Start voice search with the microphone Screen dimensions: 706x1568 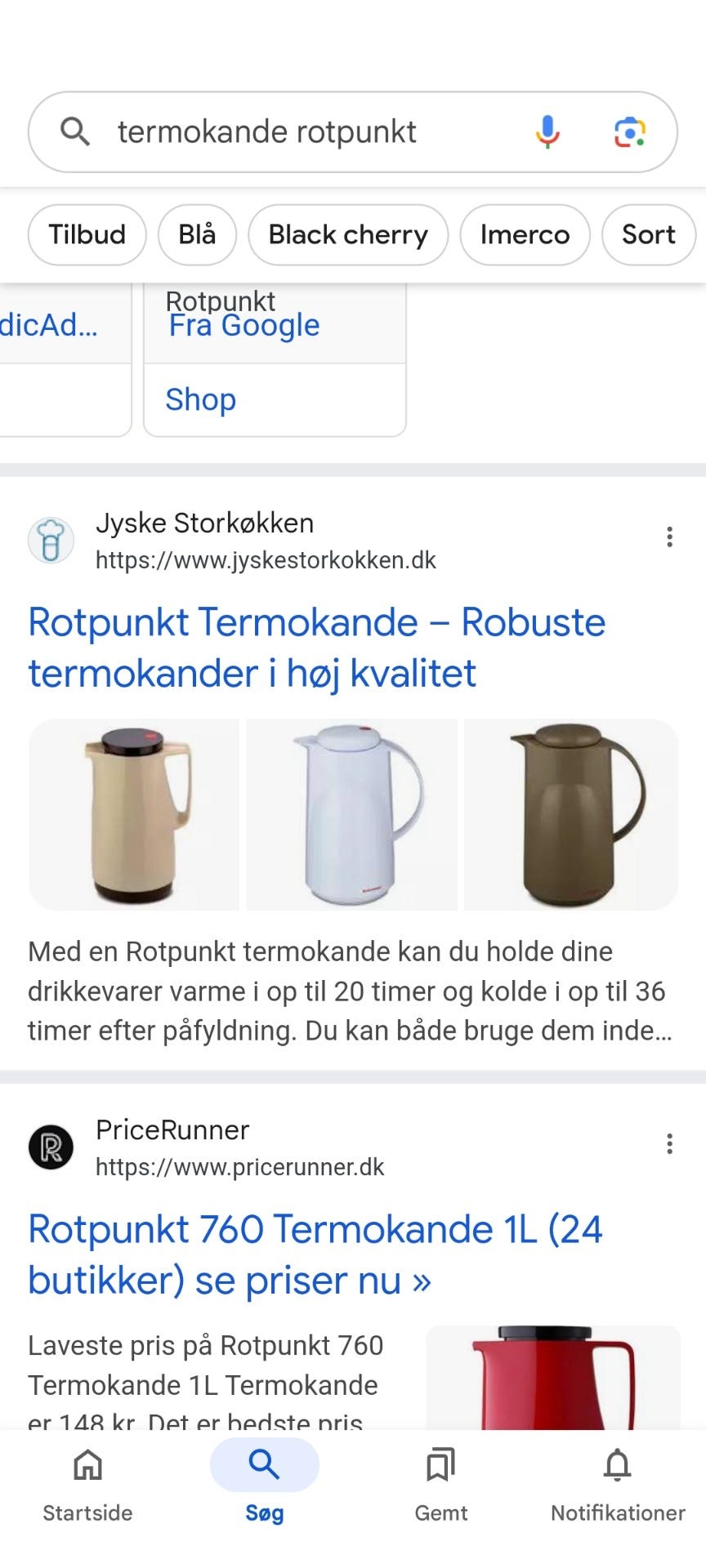(x=547, y=132)
